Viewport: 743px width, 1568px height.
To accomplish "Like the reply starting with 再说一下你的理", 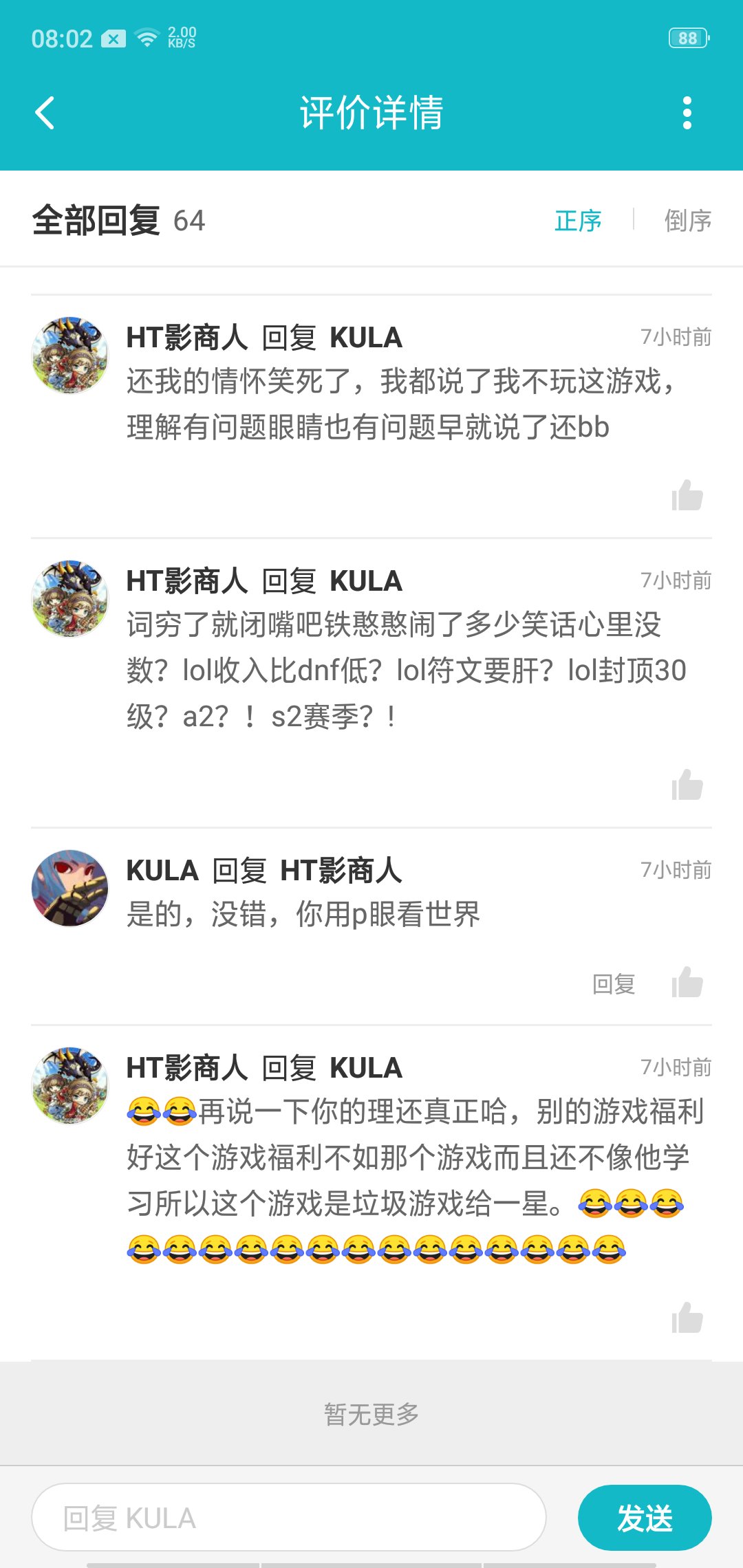I will click(x=687, y=1318).
